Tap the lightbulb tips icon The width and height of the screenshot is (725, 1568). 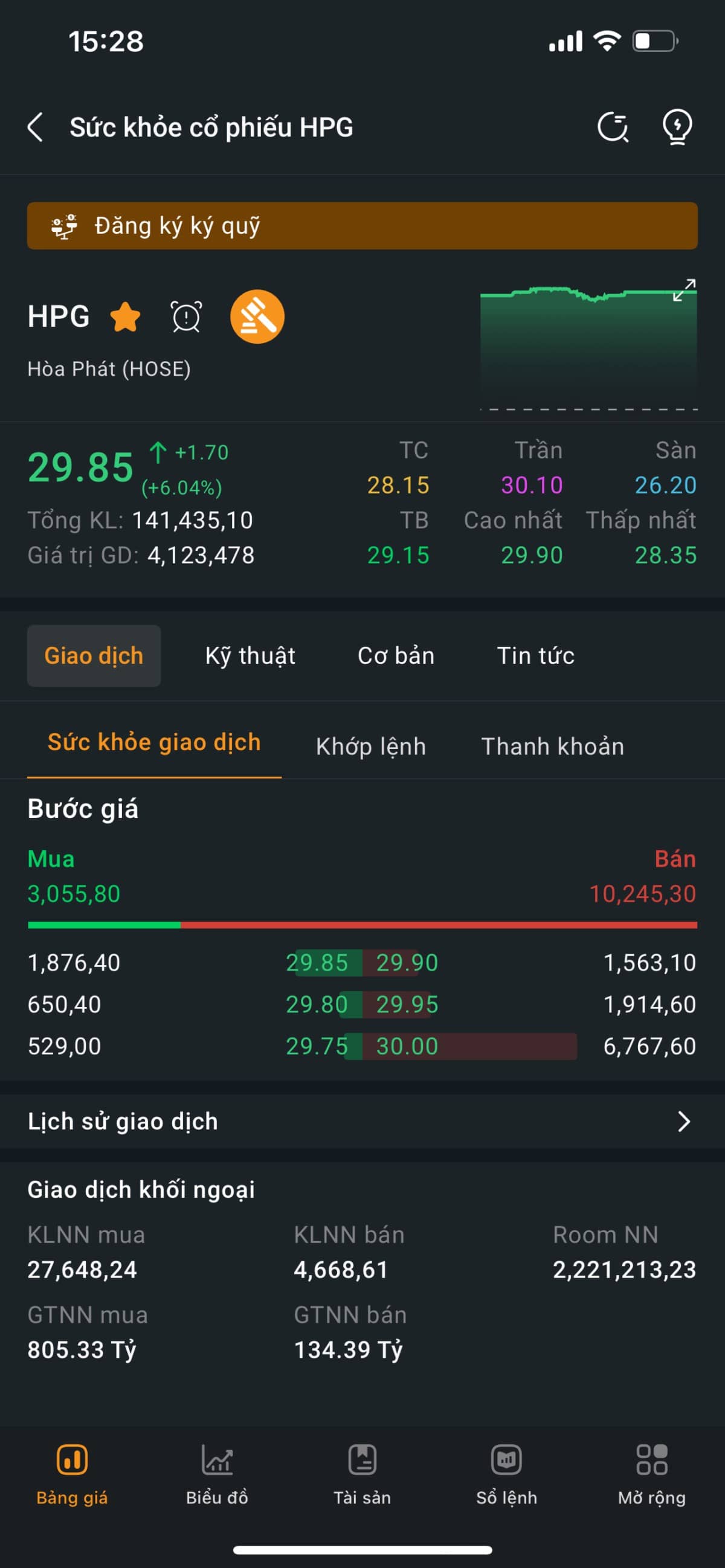(677, 127)
